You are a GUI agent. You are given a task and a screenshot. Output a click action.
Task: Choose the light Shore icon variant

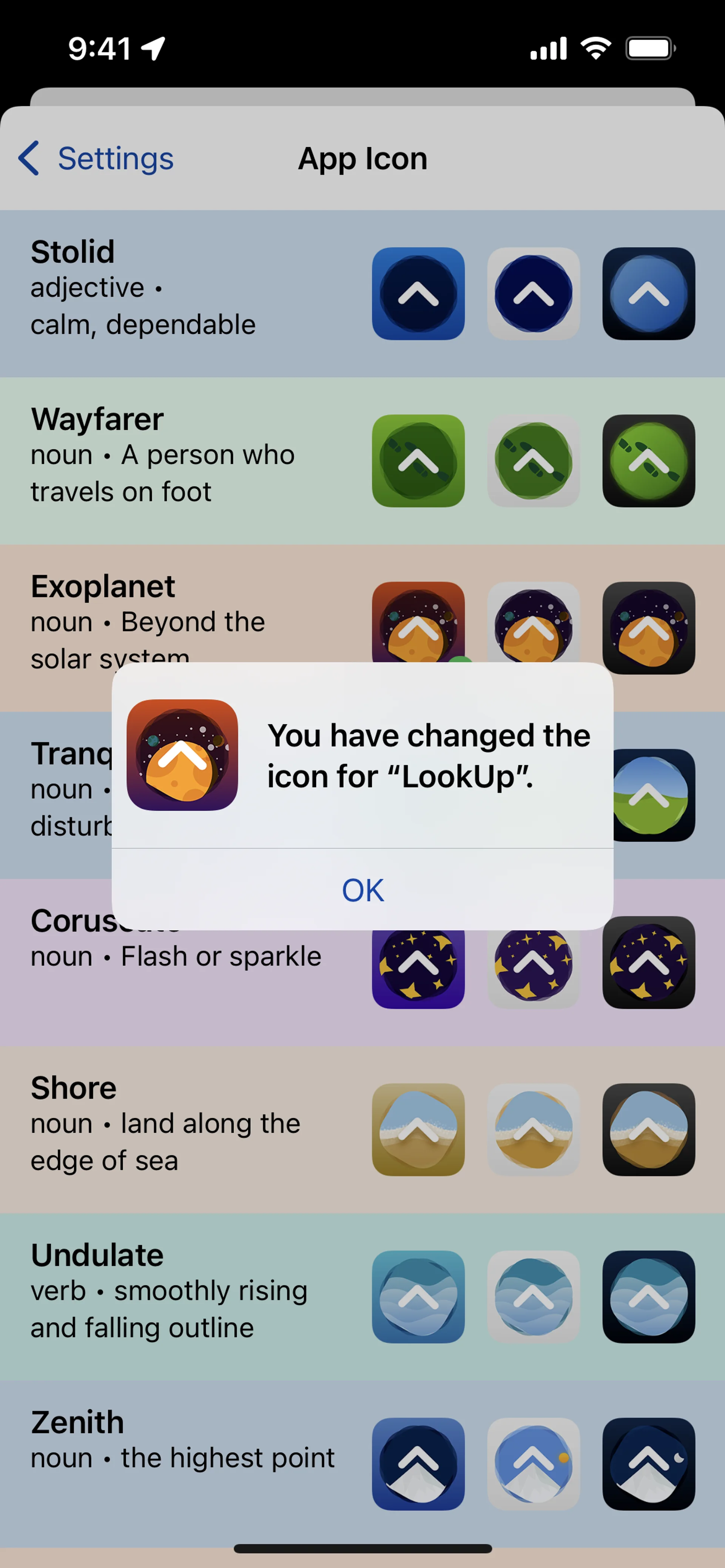pos(533,1129)
